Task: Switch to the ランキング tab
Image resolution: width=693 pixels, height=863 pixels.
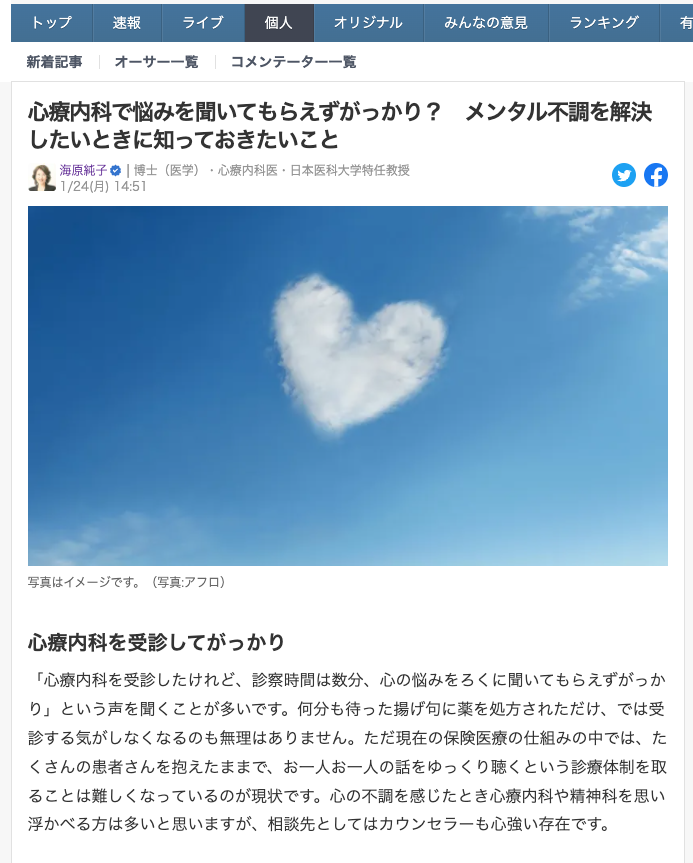Action: (x=604, y=22)
